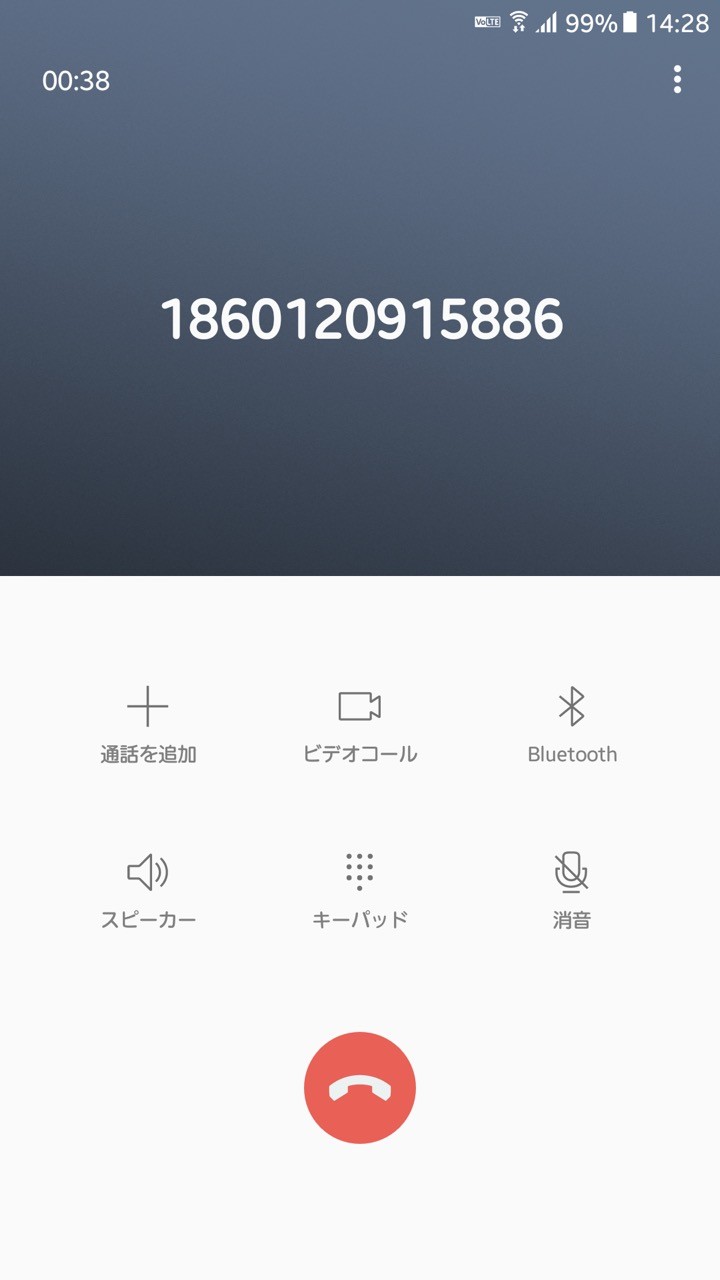Add another call with 通話を追加

point(148,726)
